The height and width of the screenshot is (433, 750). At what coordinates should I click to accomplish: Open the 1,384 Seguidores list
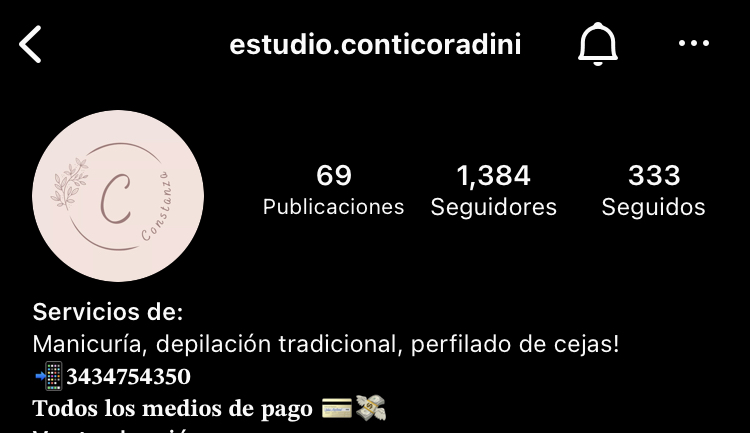coord(494,190)
